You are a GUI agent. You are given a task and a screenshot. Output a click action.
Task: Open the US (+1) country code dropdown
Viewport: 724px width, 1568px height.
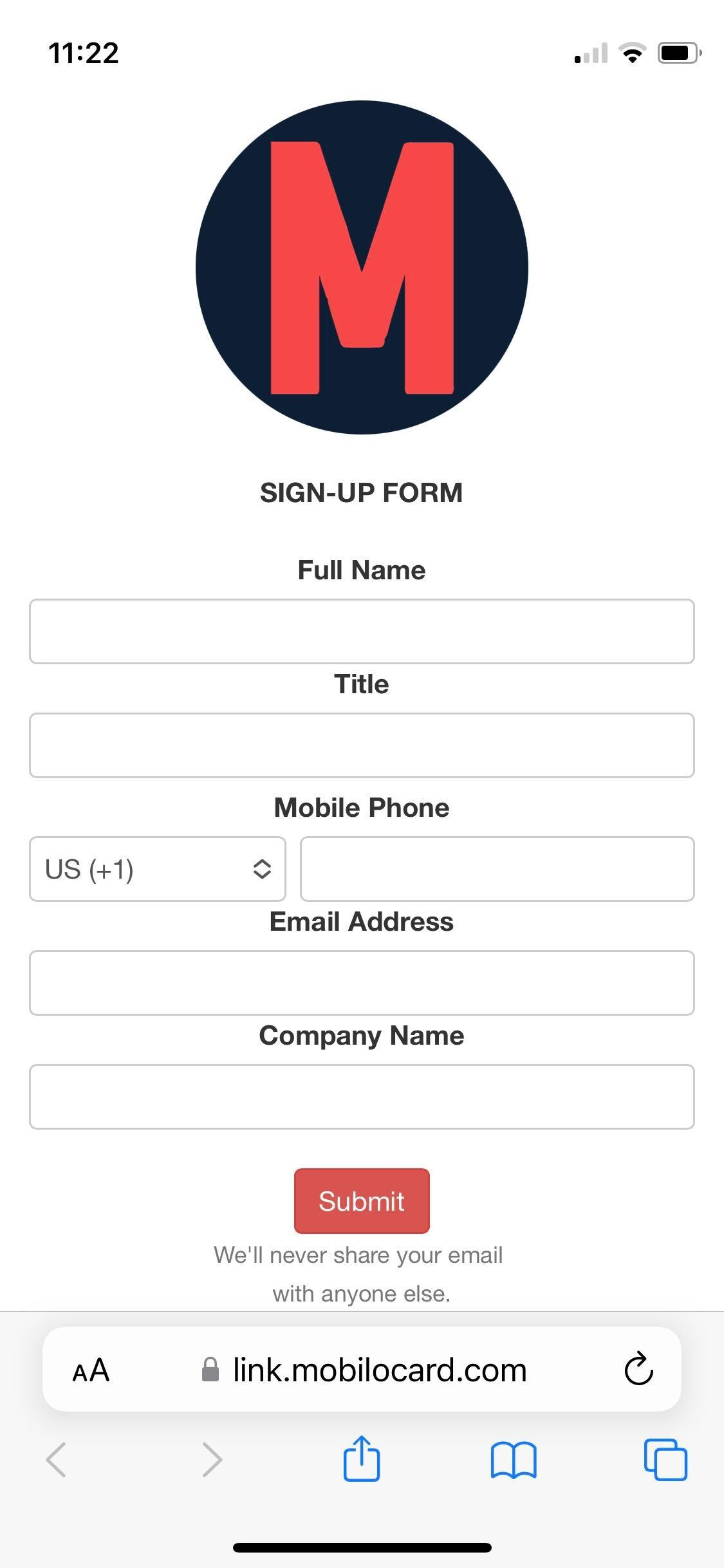[x=158, y=869]
